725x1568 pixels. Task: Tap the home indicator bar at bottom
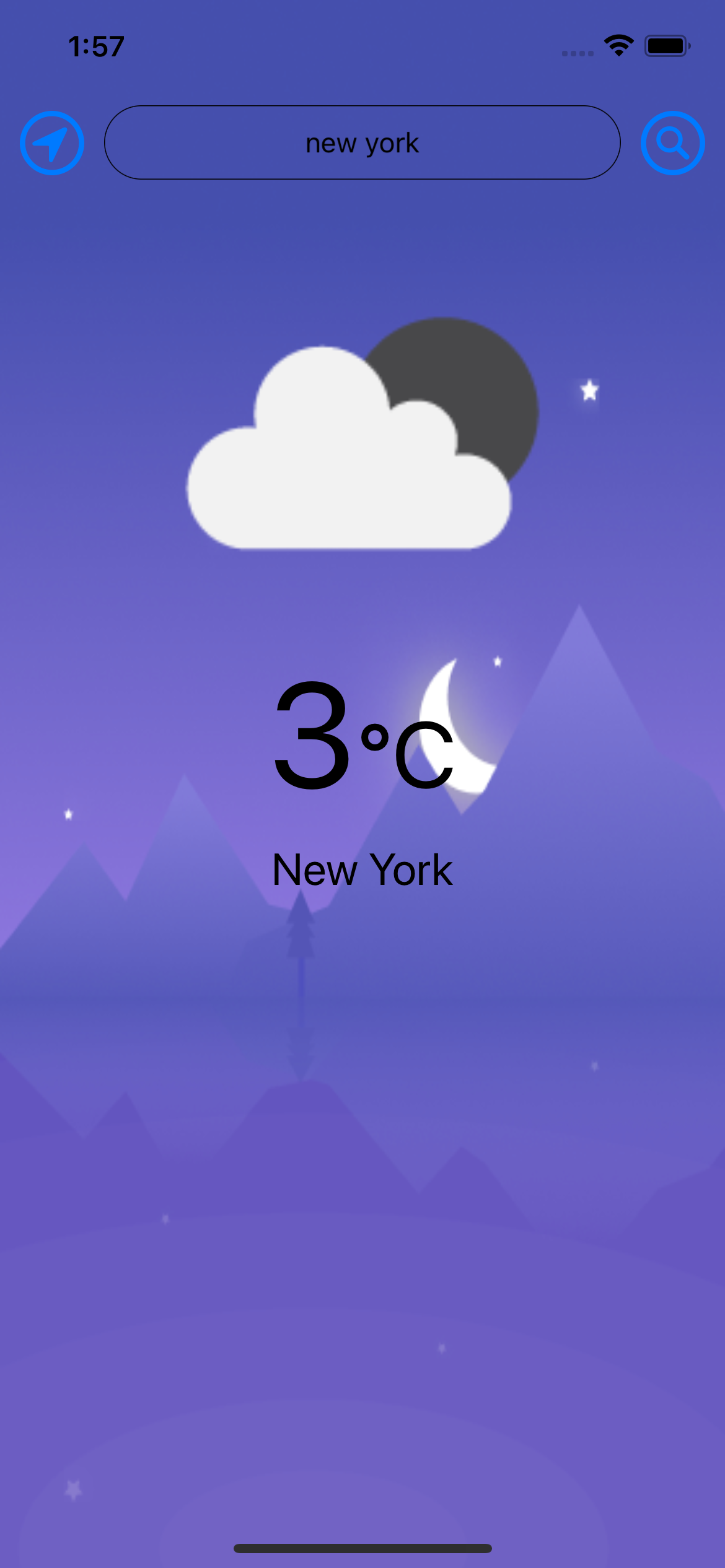362,1548
